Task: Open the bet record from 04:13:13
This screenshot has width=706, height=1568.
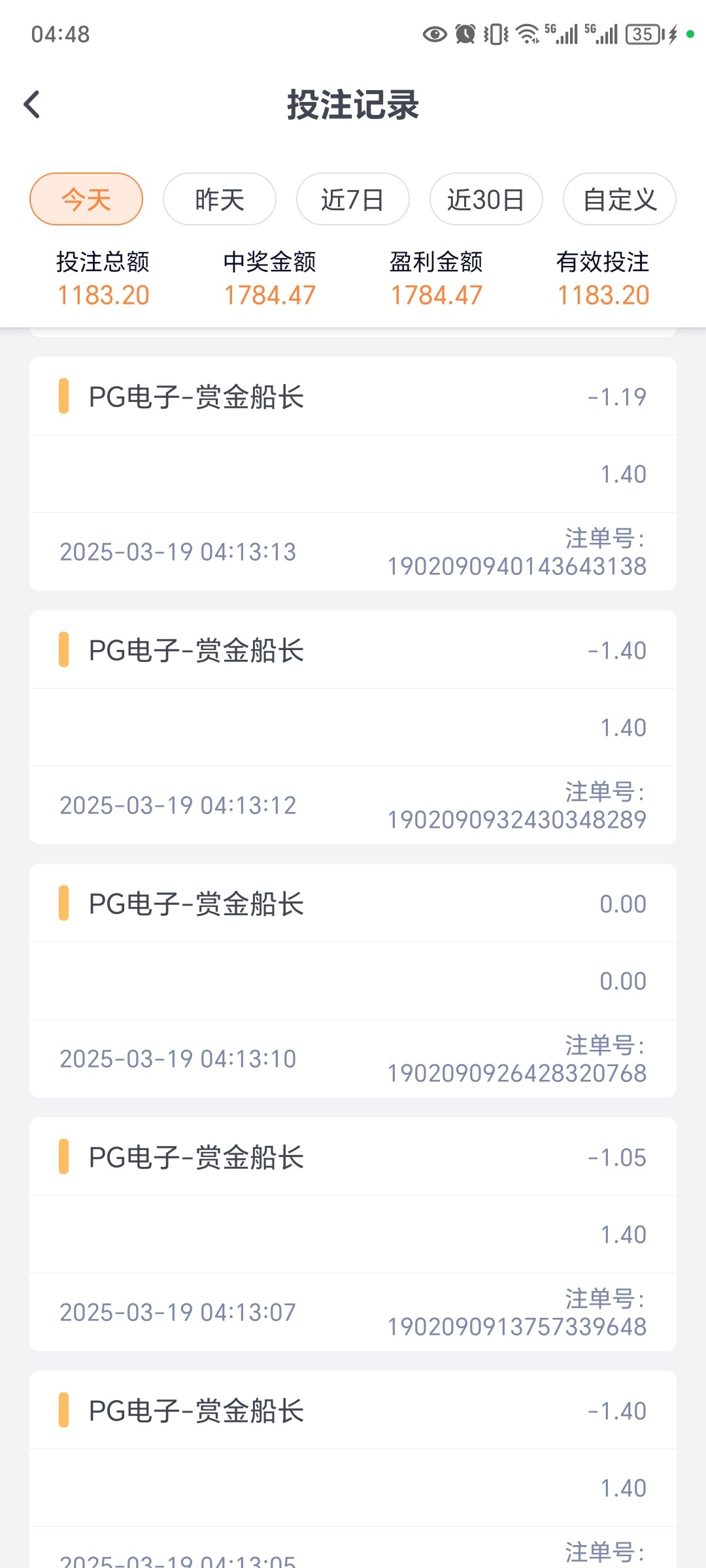Action: point(353,474)
